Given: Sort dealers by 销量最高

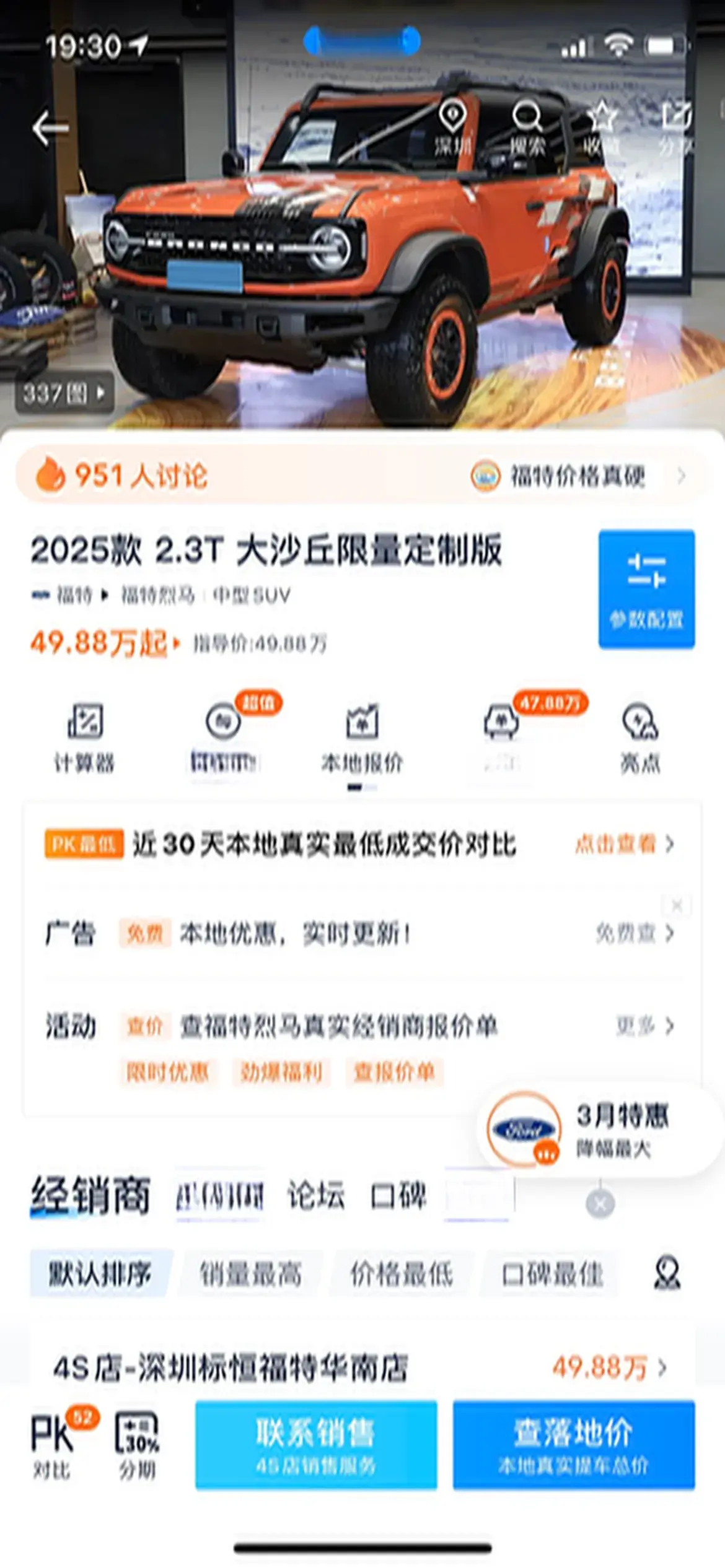Looking at the screenshot, I should pos(250,1274).
